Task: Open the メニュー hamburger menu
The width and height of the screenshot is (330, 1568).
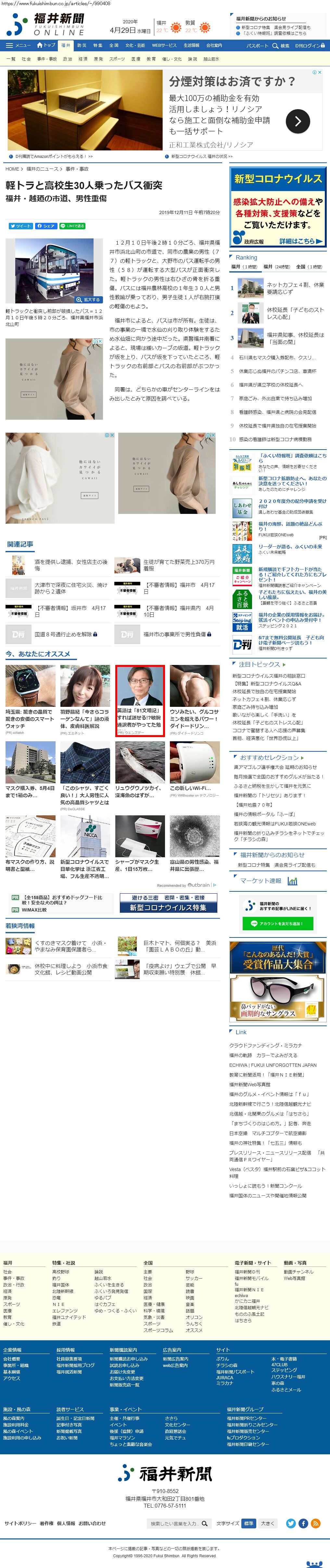Action: pos(18,46)
